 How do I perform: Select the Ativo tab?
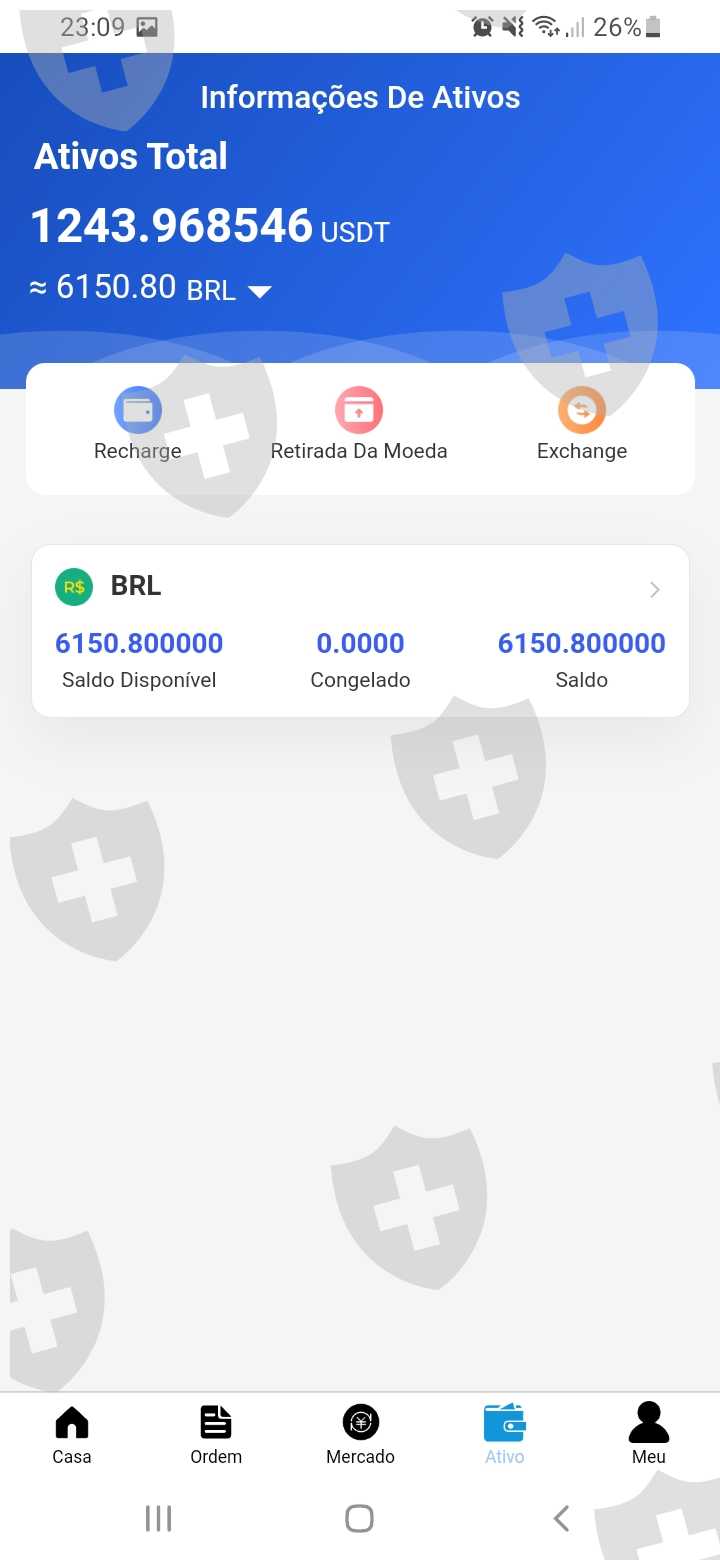[505, 1435]
